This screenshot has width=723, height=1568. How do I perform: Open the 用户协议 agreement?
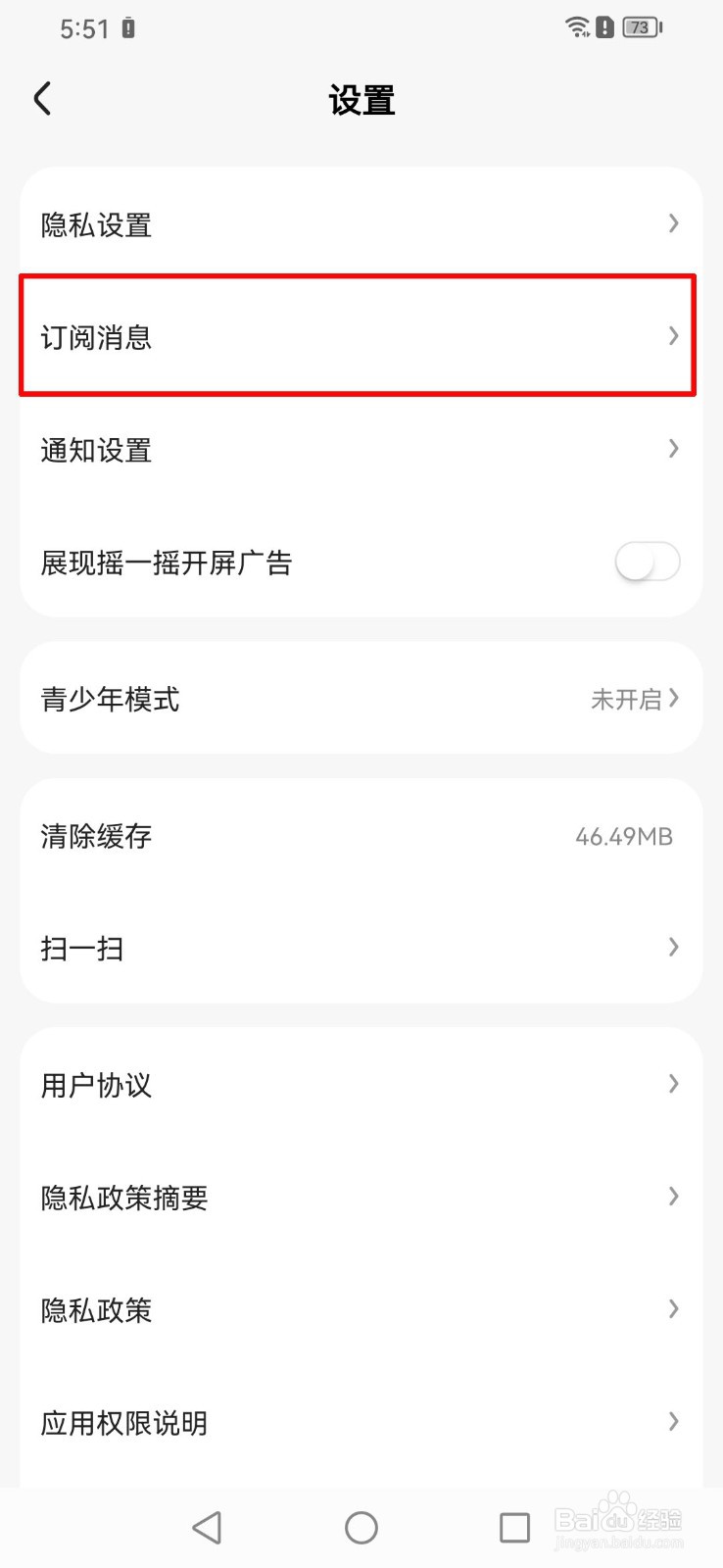(x=361, y=1084)
